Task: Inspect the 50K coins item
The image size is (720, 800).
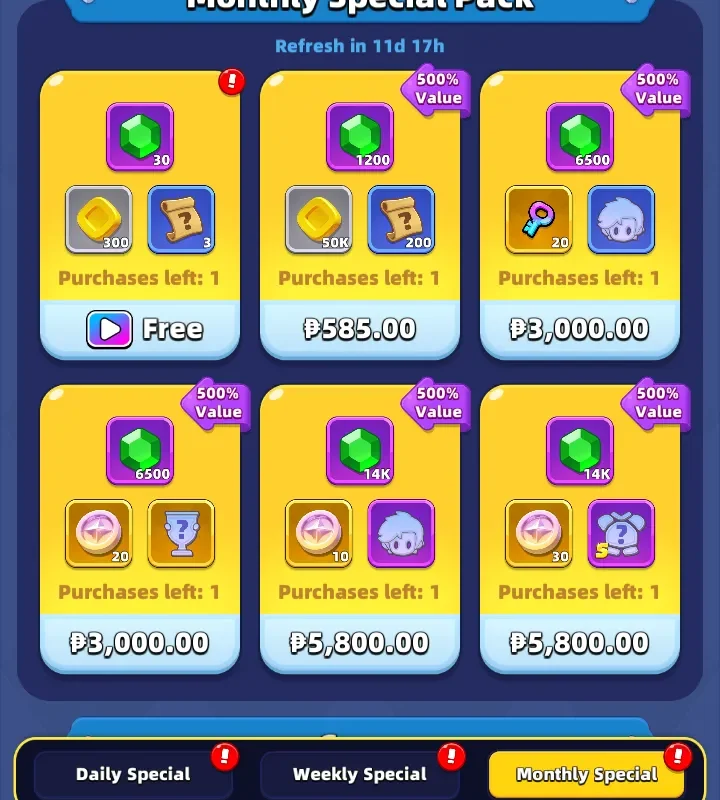Action: tap(319, 219)
